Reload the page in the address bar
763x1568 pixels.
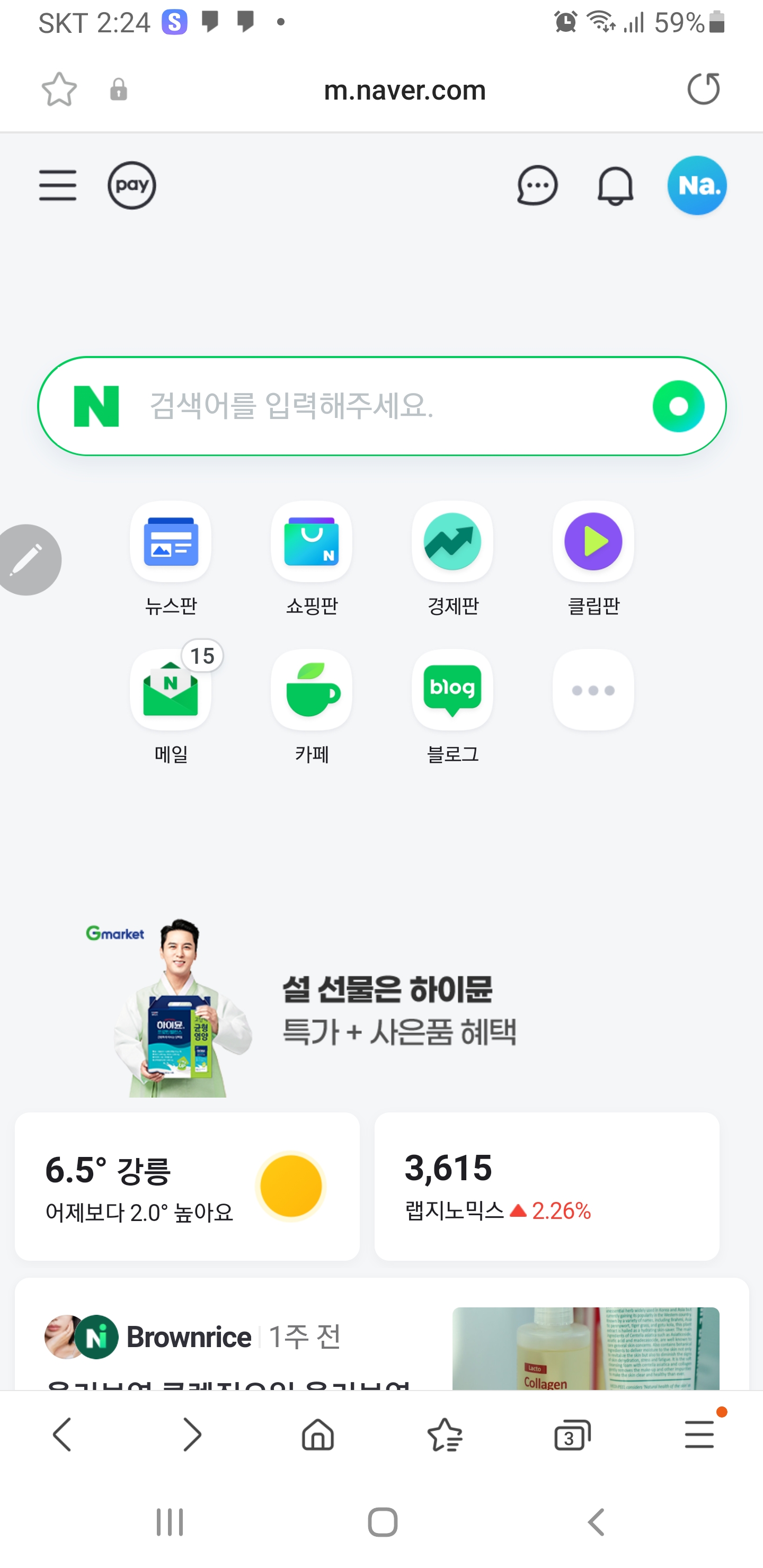(x=703, y=90)
